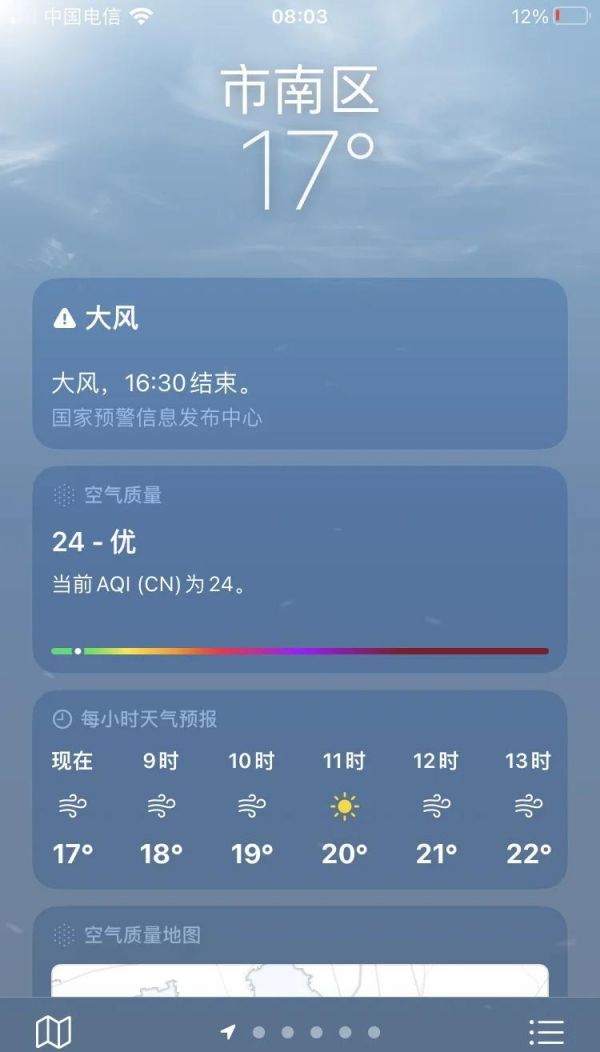Open the 每小时天气预报 hourly forecast card
Screen dimensions: 600x1052
tap(300, 789)
